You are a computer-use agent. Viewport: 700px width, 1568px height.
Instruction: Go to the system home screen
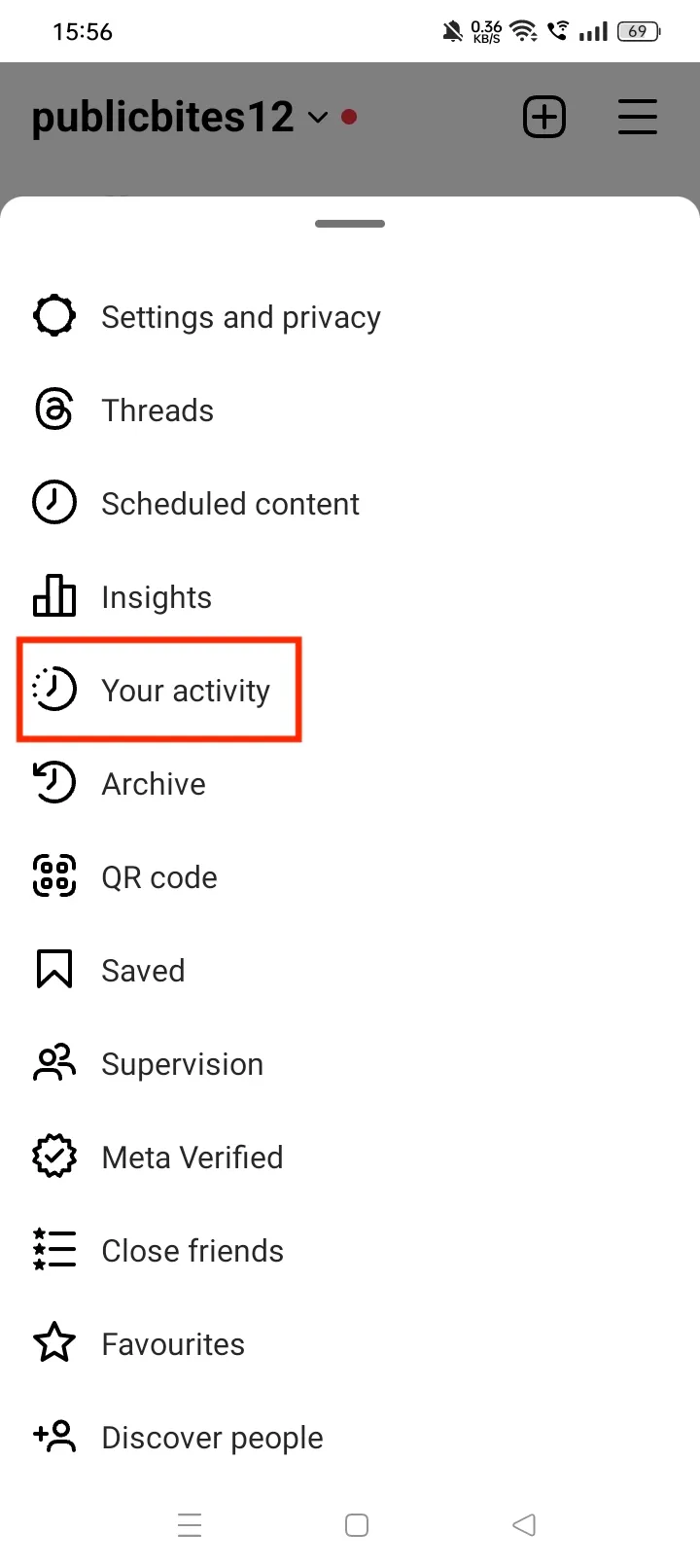(357, 1524)
